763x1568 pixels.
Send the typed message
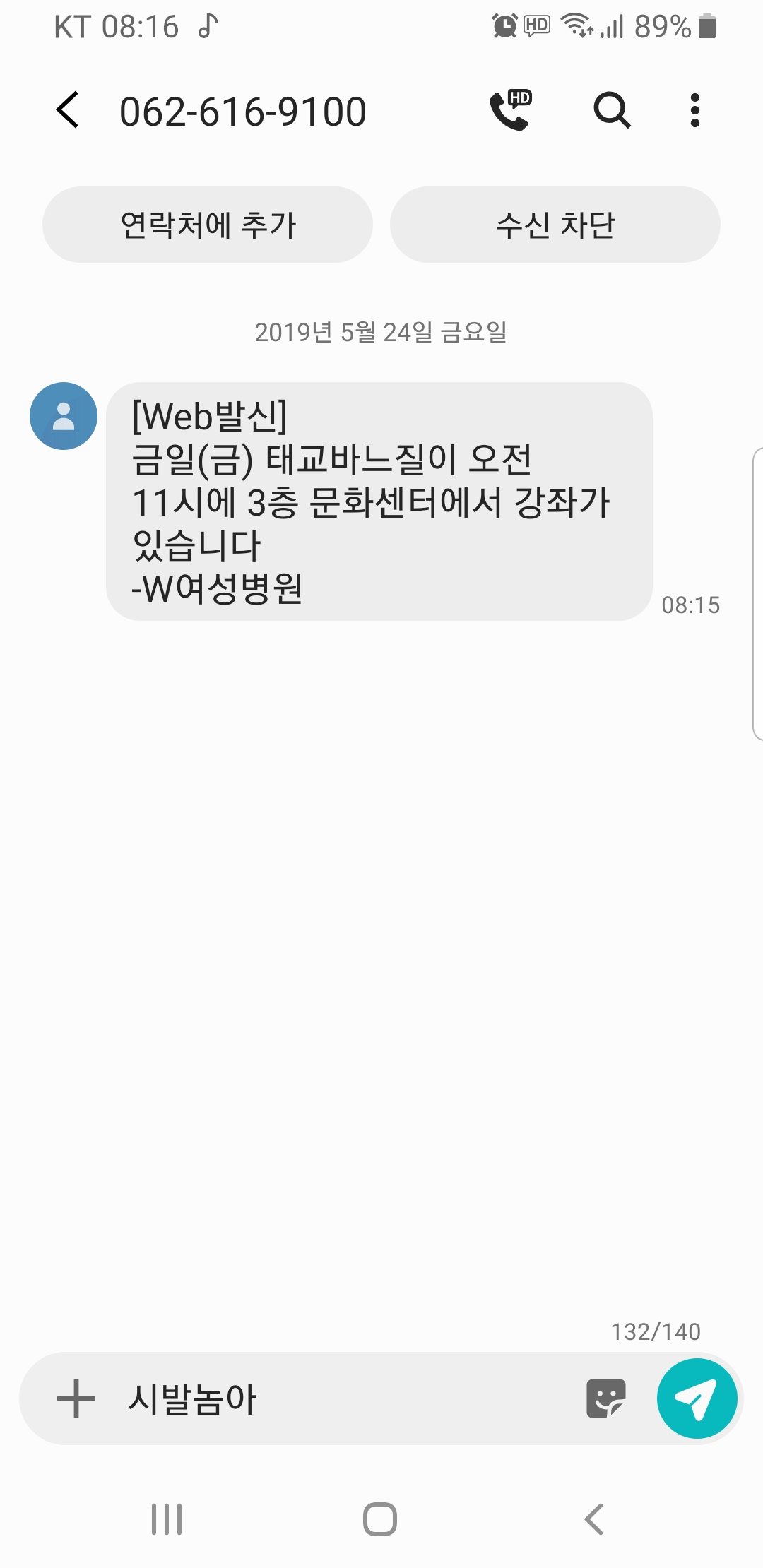(697, 1398)
